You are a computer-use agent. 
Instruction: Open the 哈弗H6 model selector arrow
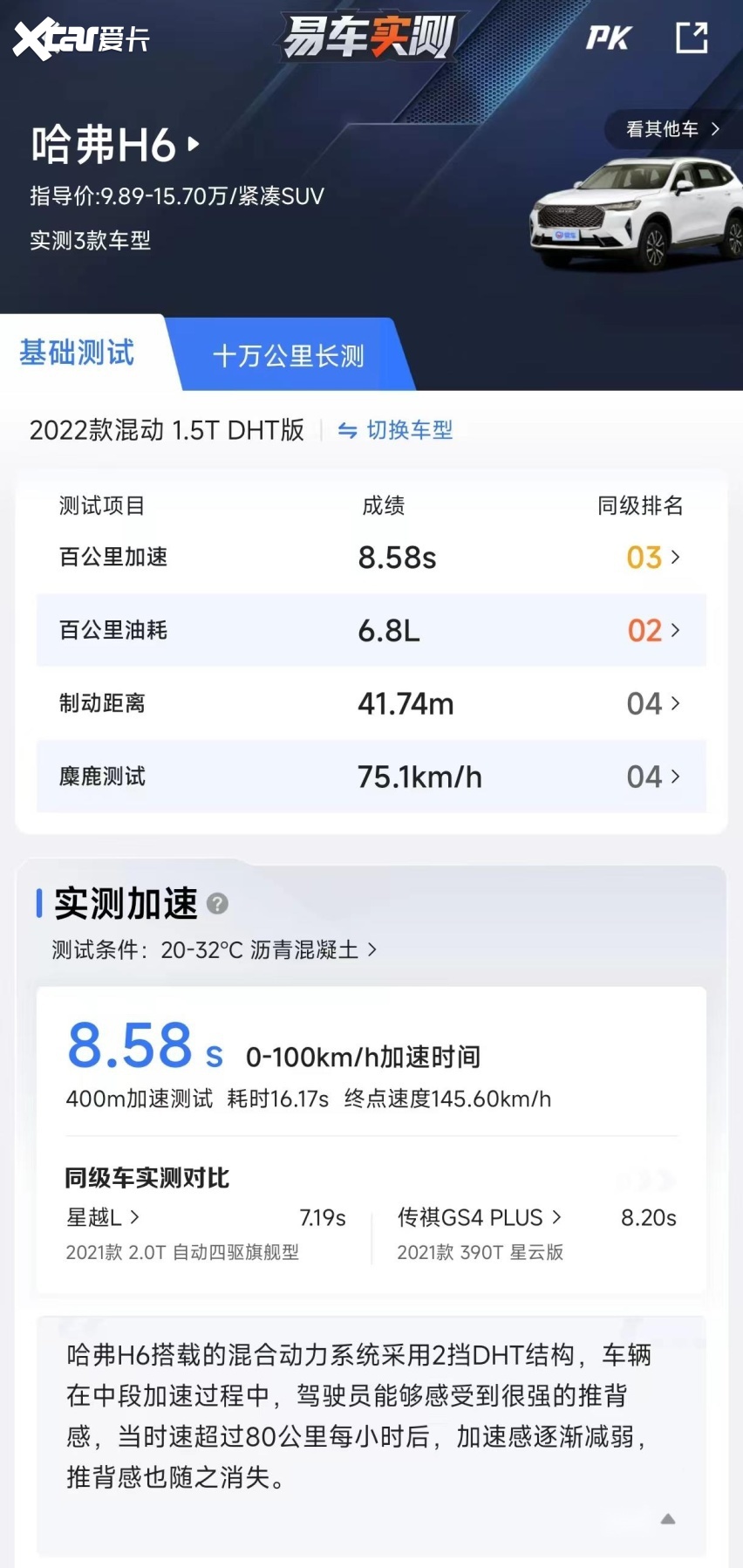click(194, 144)
